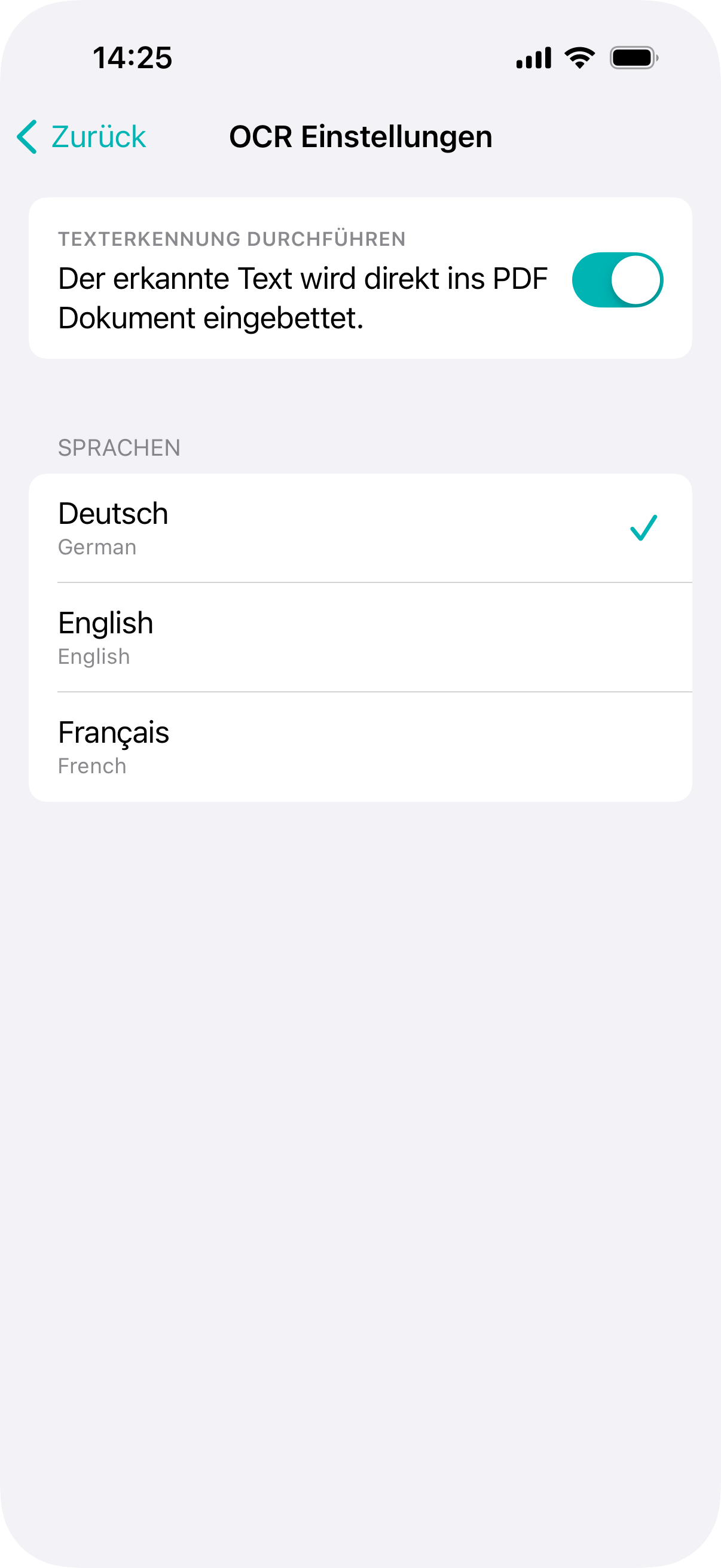Tap the TEXTERKENNUNG DURCHFÜHREN heading
721x1568 pixels.
(231, 239)
